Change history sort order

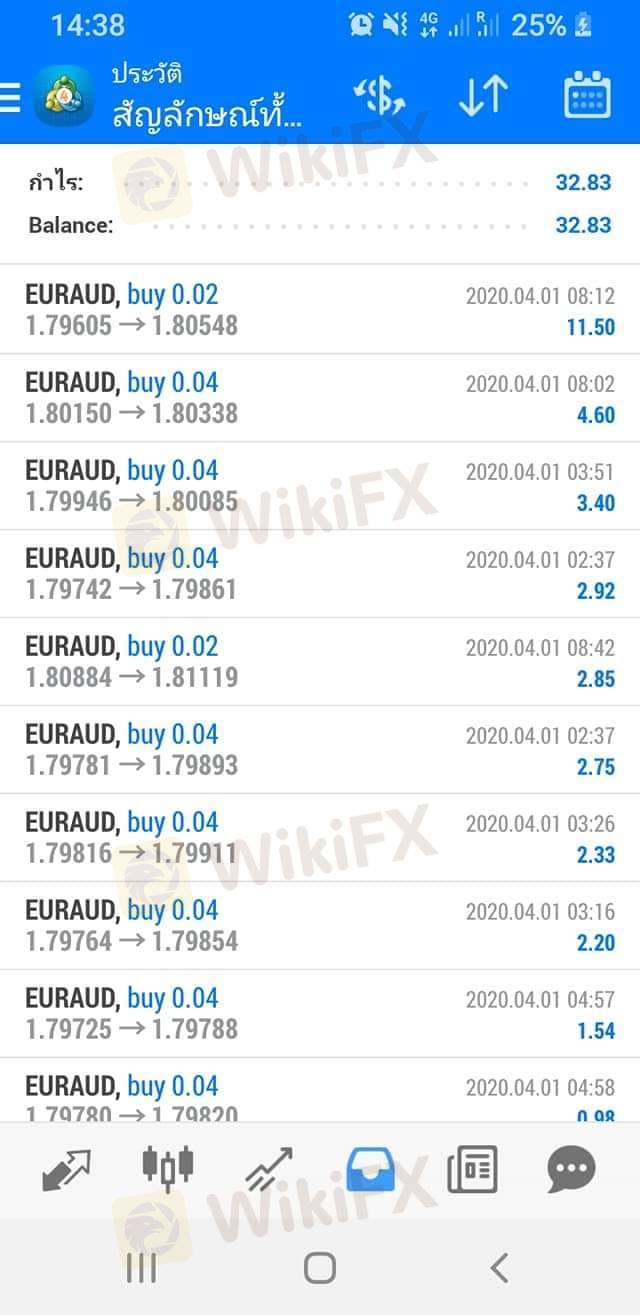pyautogui.click(x=483, y=97)
